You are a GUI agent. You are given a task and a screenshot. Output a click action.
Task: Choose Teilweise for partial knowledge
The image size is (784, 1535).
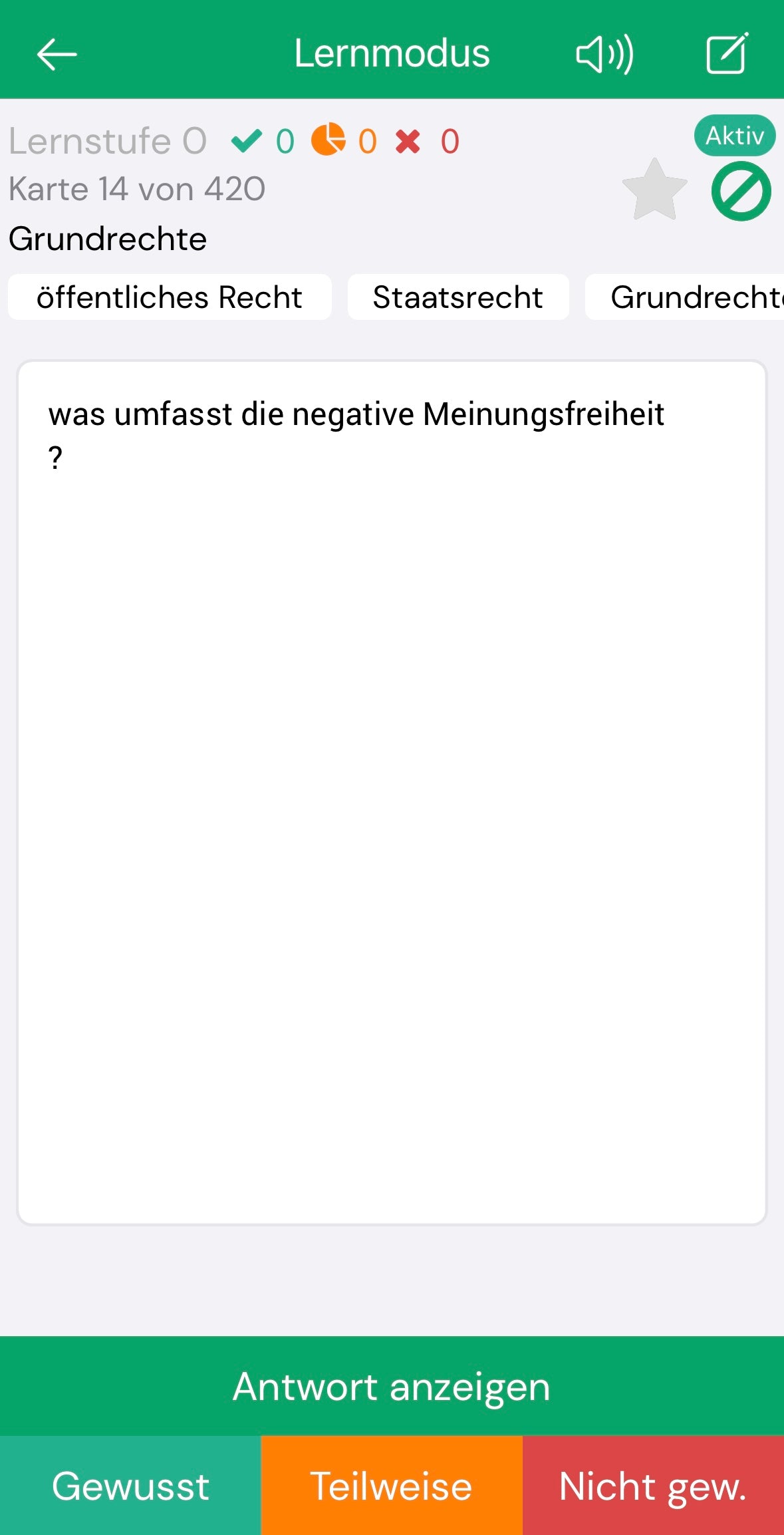coord(392,1487)
